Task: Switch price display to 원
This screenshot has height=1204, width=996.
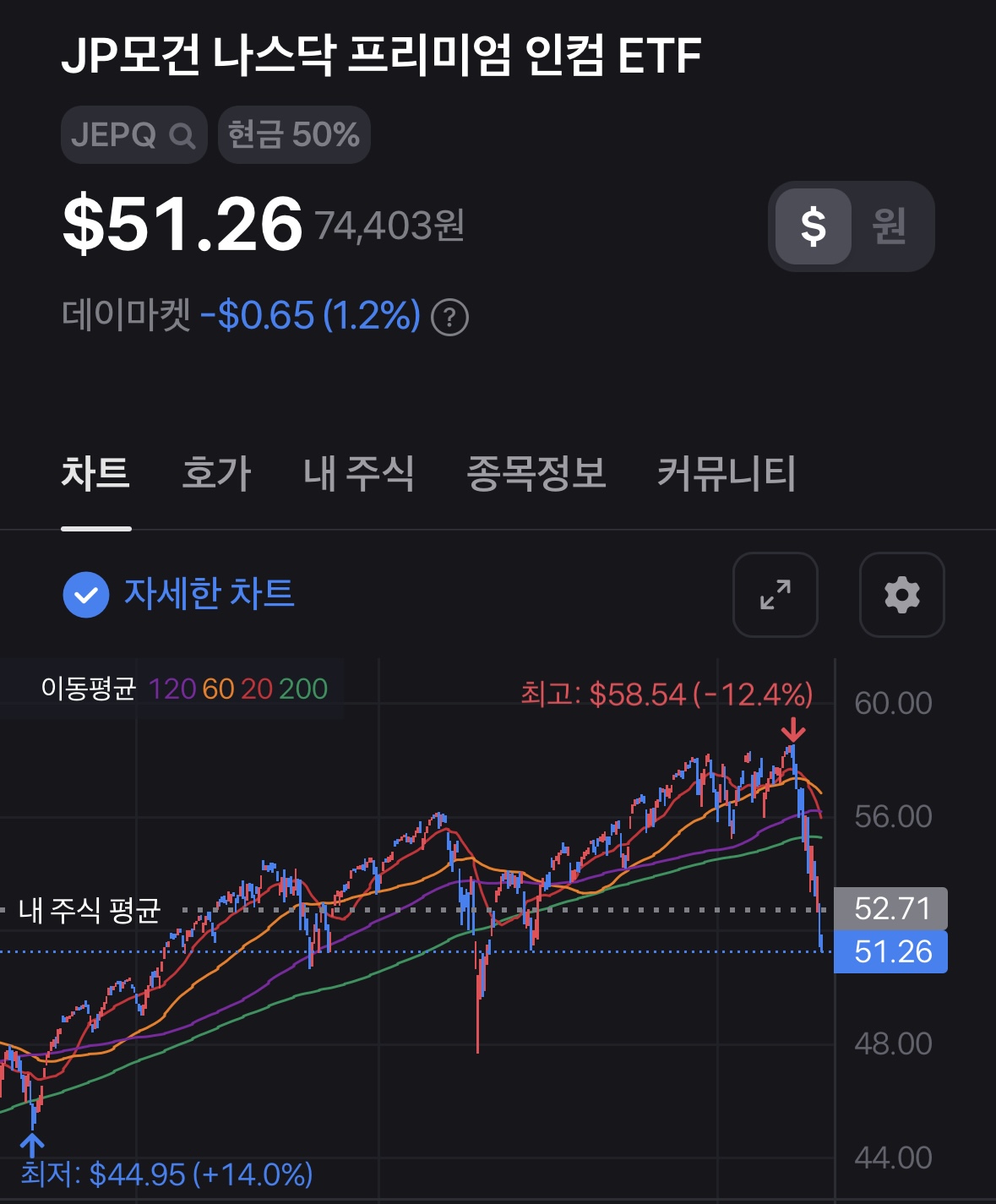Action: click(889, 226)
